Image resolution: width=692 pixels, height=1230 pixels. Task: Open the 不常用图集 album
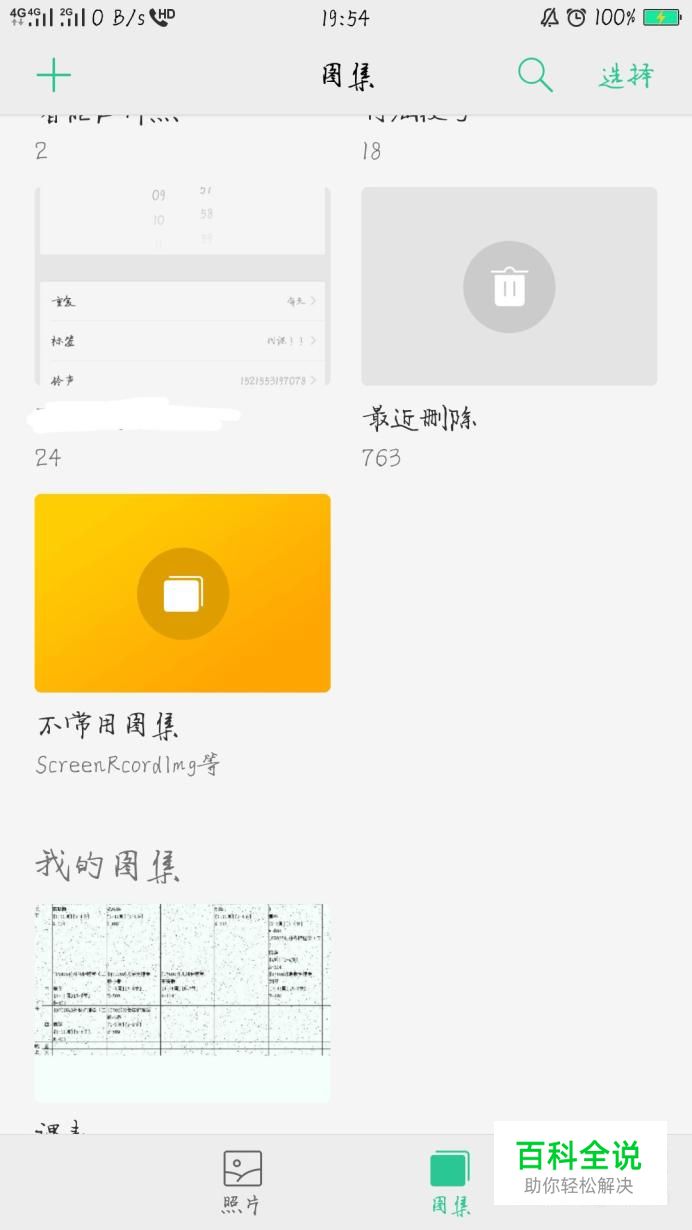(182, 593)
